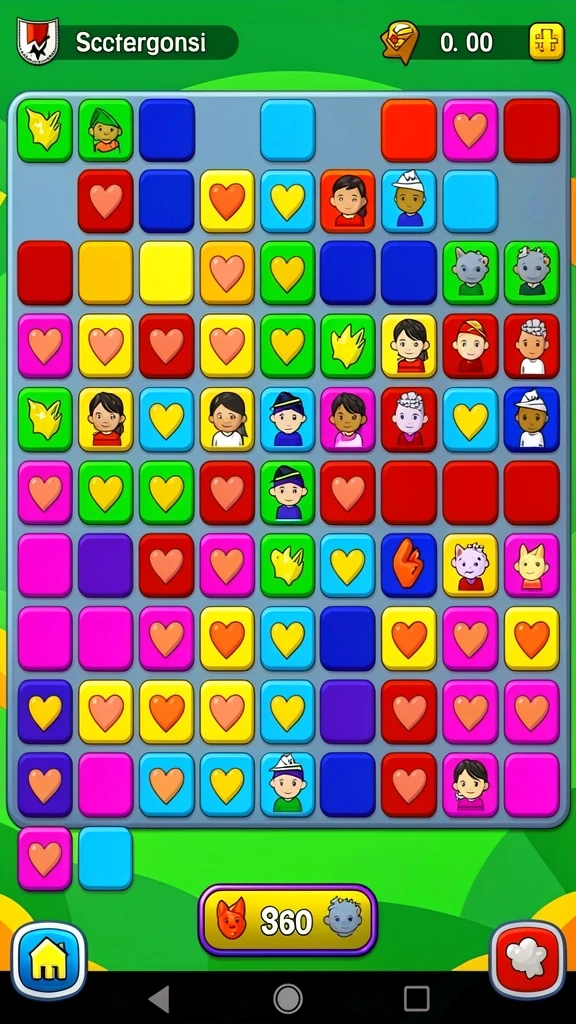Tap the 360 score pill with fox icon
This screenshot has height=1024, width=576.
pos(288,920)
